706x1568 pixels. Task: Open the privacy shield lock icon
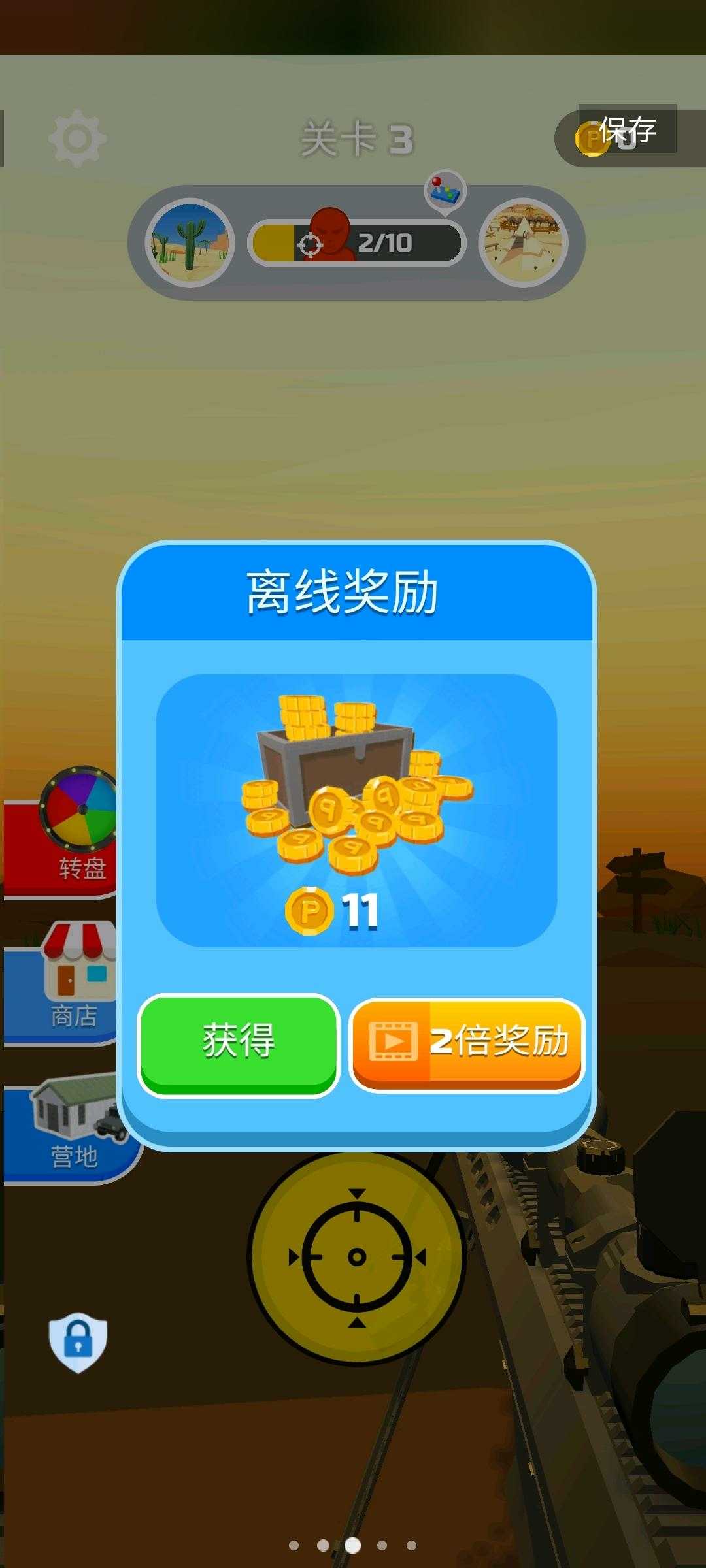click(78, 1343)
